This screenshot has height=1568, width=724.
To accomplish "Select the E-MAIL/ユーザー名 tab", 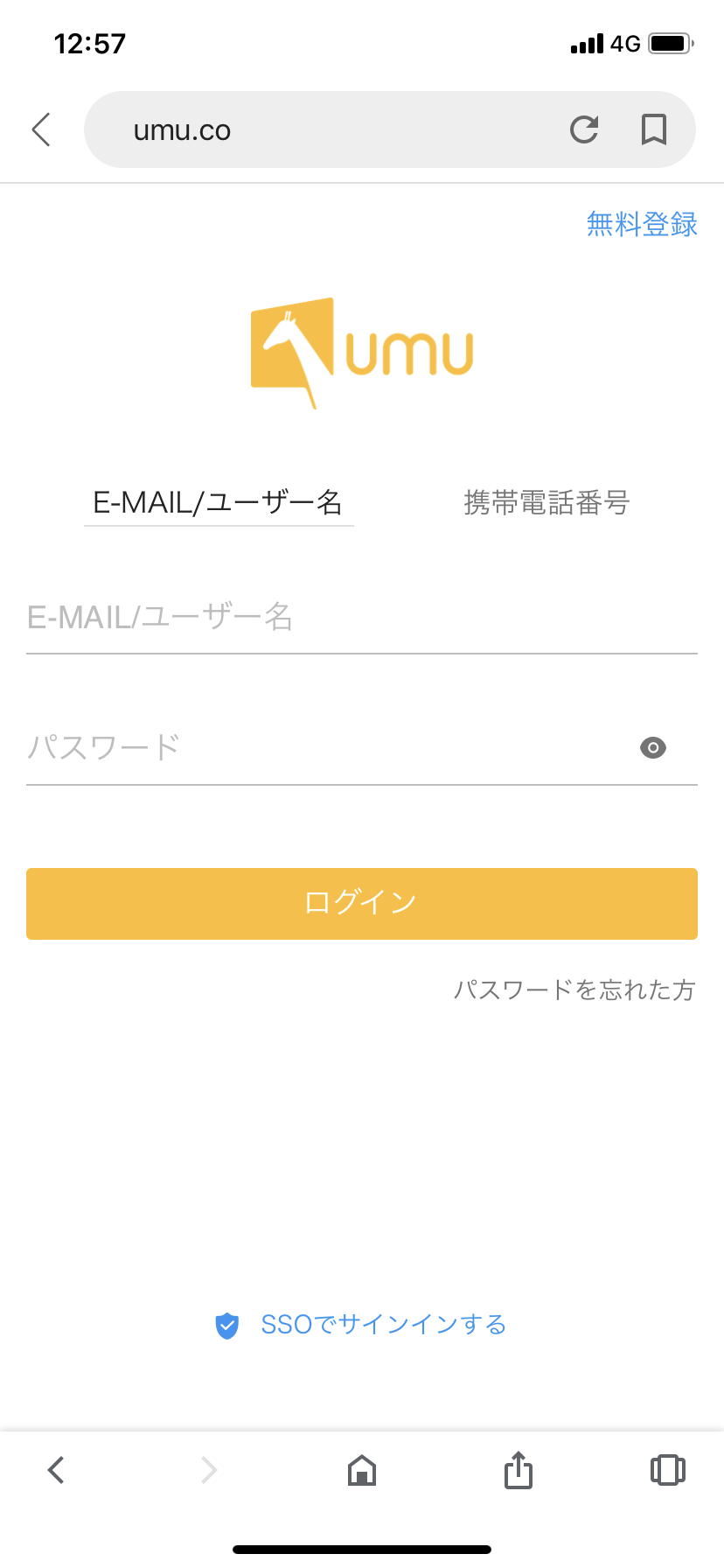I will pos(219,502).
